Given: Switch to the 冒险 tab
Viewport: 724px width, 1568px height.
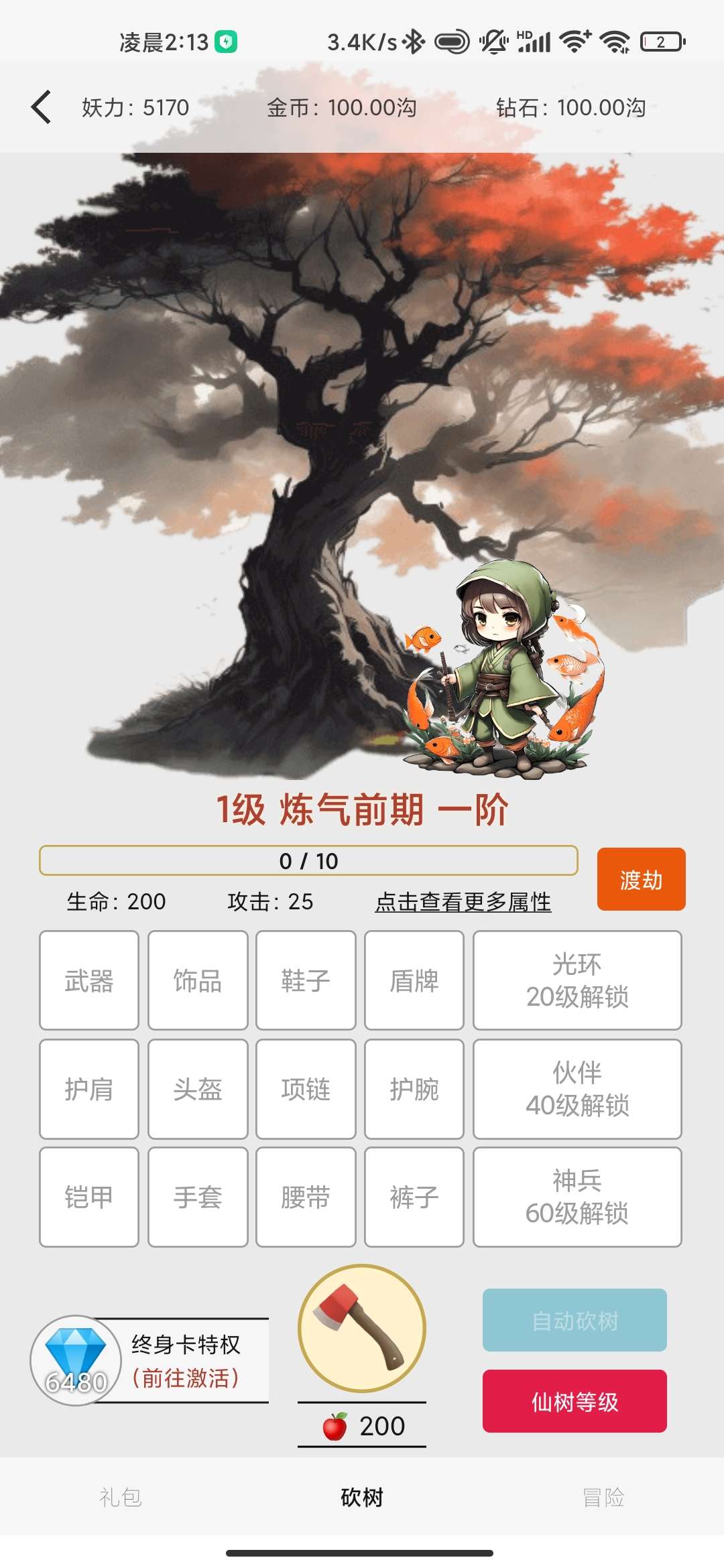Looking at the screenshot, I should 603,1497.
